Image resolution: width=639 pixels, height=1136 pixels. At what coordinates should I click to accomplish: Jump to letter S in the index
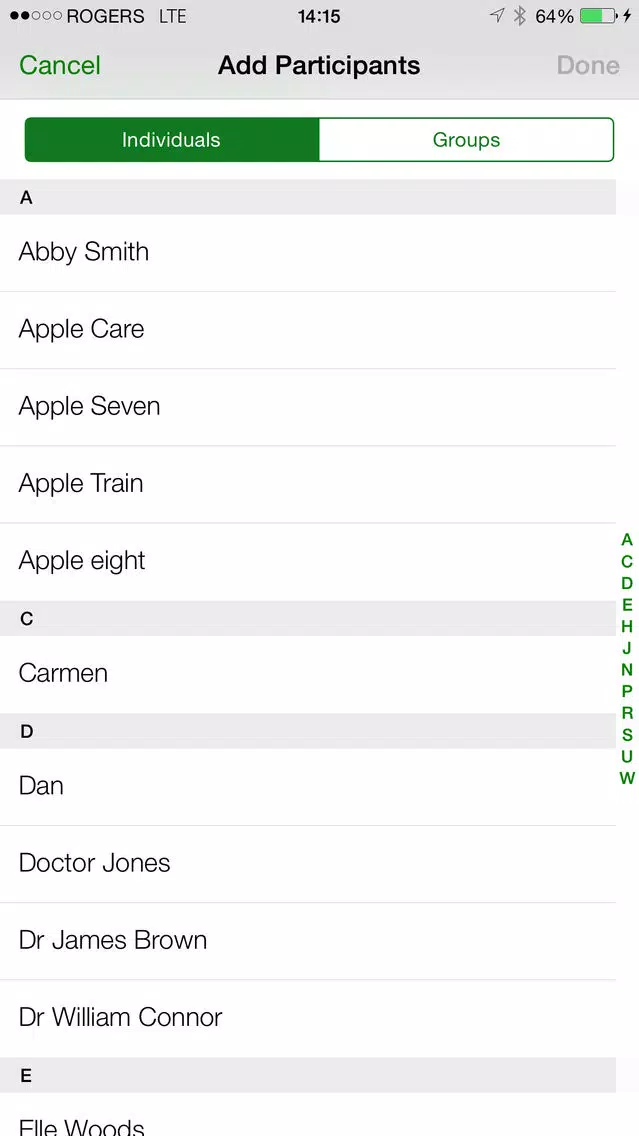pyautogui.click(x=627, y=735)
